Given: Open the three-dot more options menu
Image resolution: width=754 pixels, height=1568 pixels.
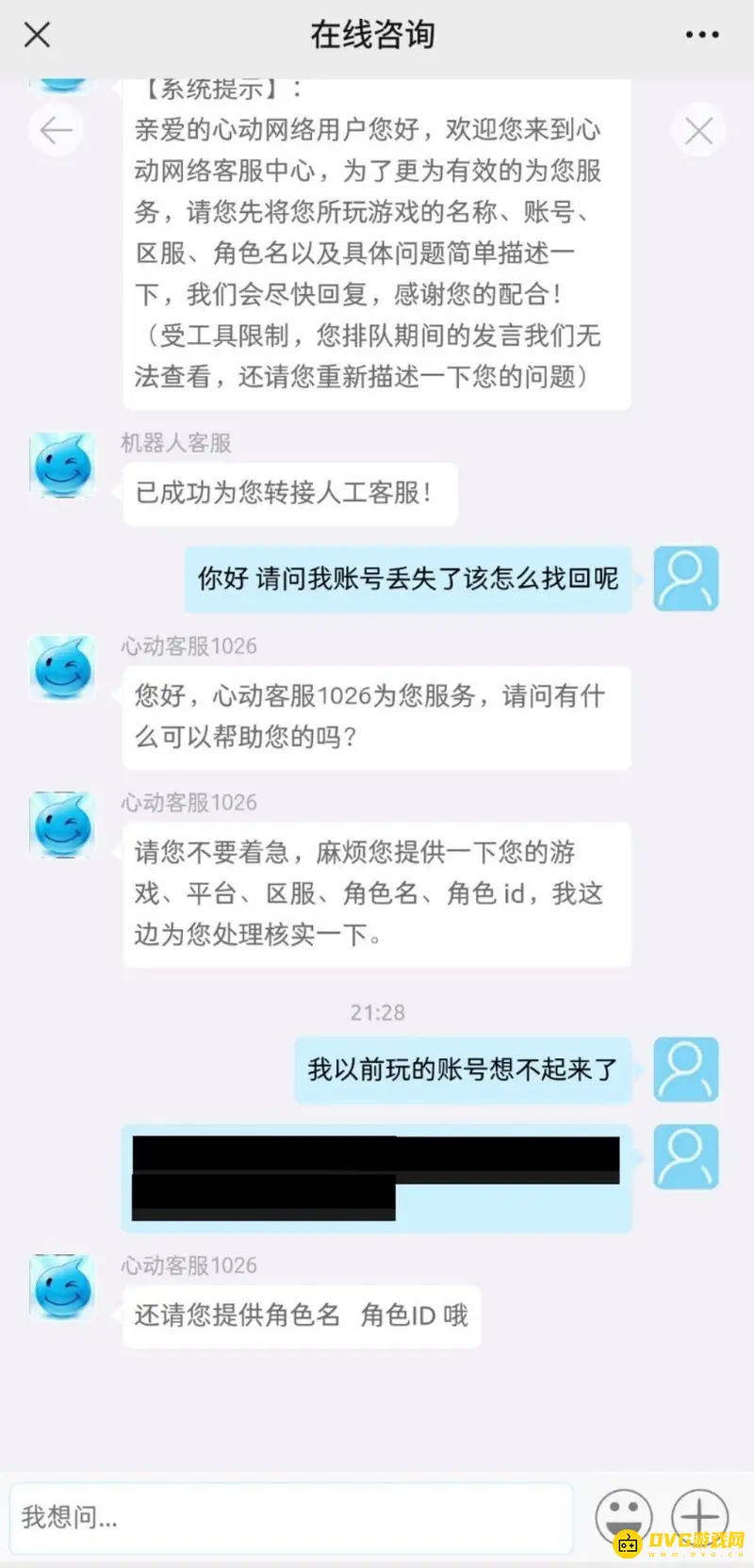Looking at the screenshot, I should click(x=702, y=34).
